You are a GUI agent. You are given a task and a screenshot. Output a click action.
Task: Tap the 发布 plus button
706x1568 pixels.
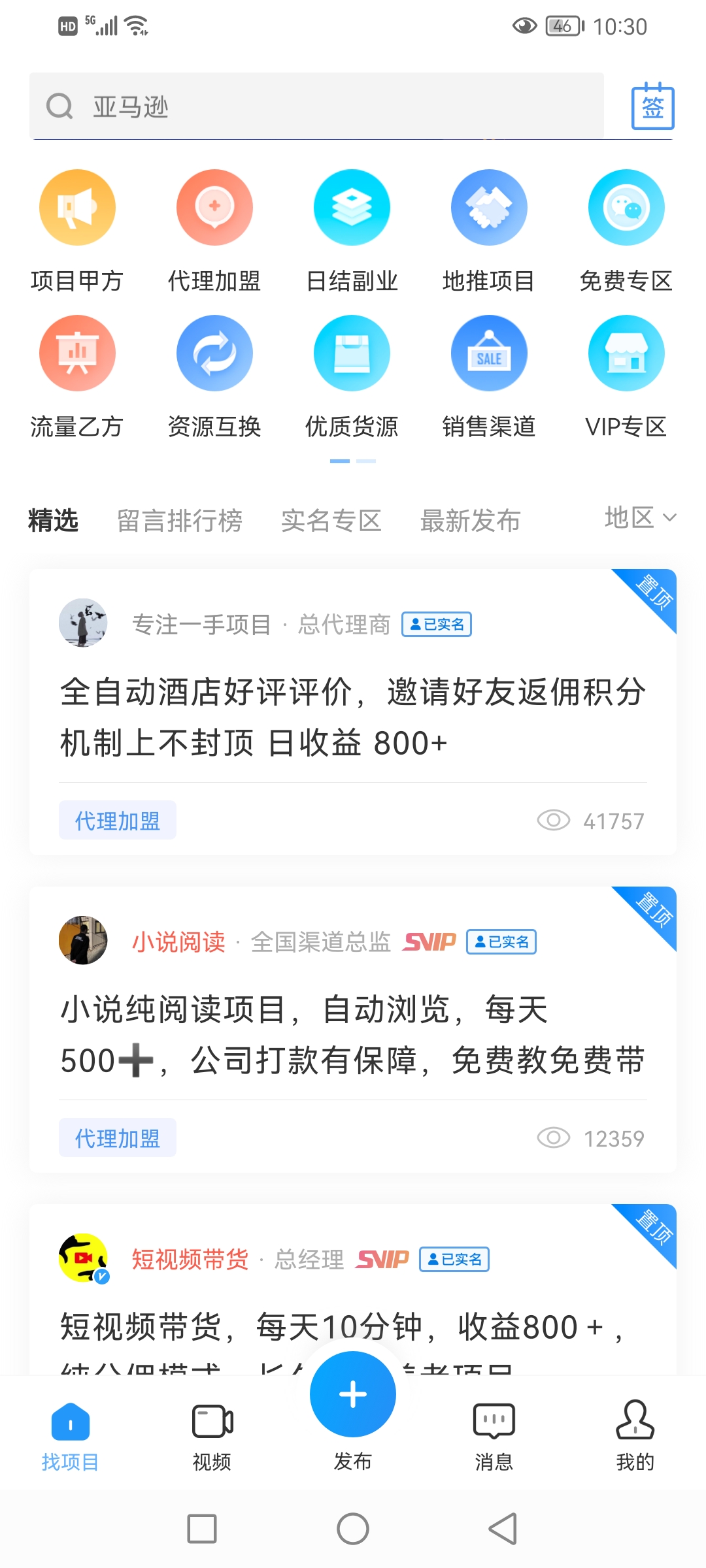click(353, 1394)
